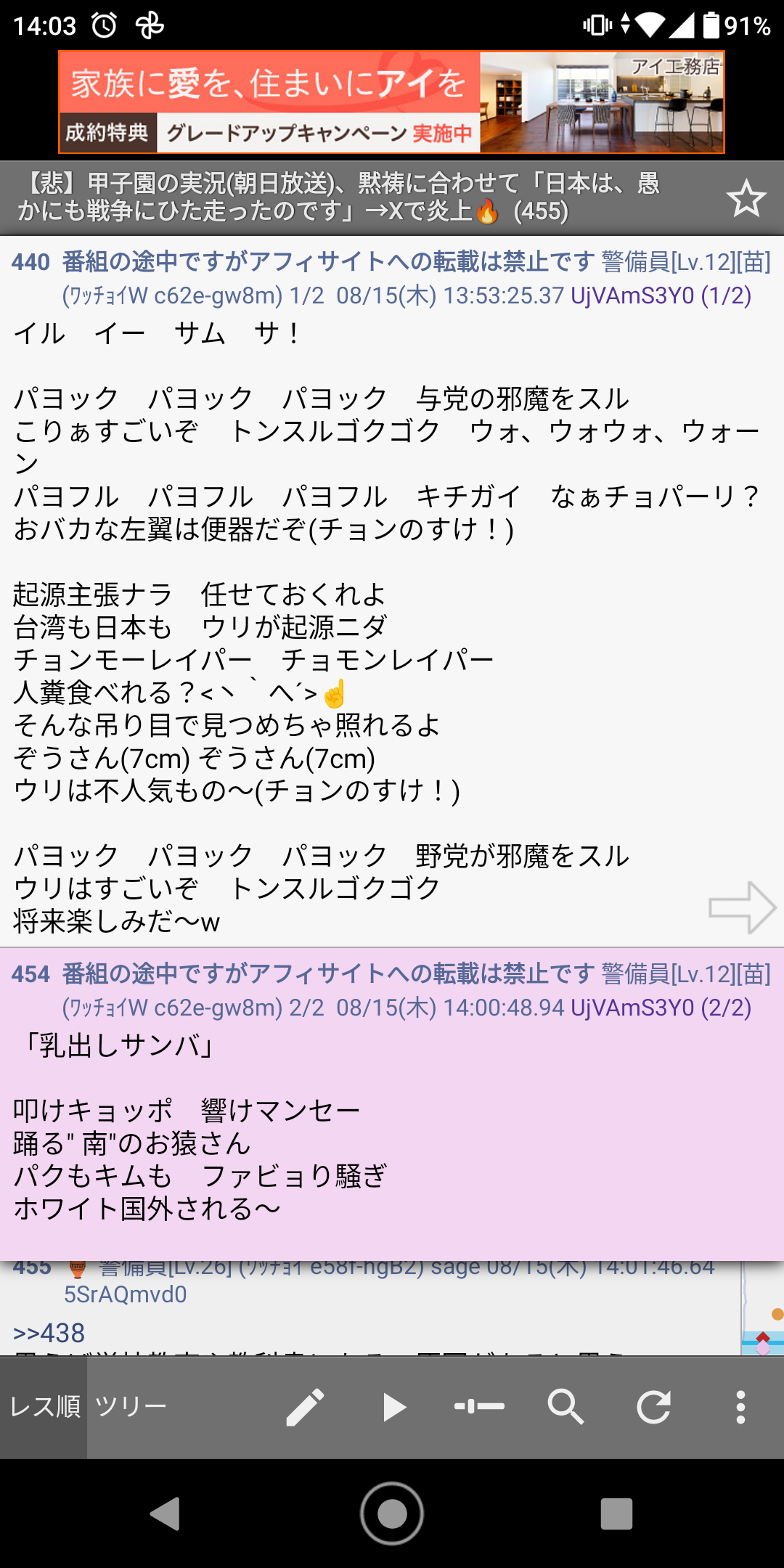Open the three-dot overflow menu
Image resolution: width=784 pixels, height=1568 pixels.
[740, 1408]
